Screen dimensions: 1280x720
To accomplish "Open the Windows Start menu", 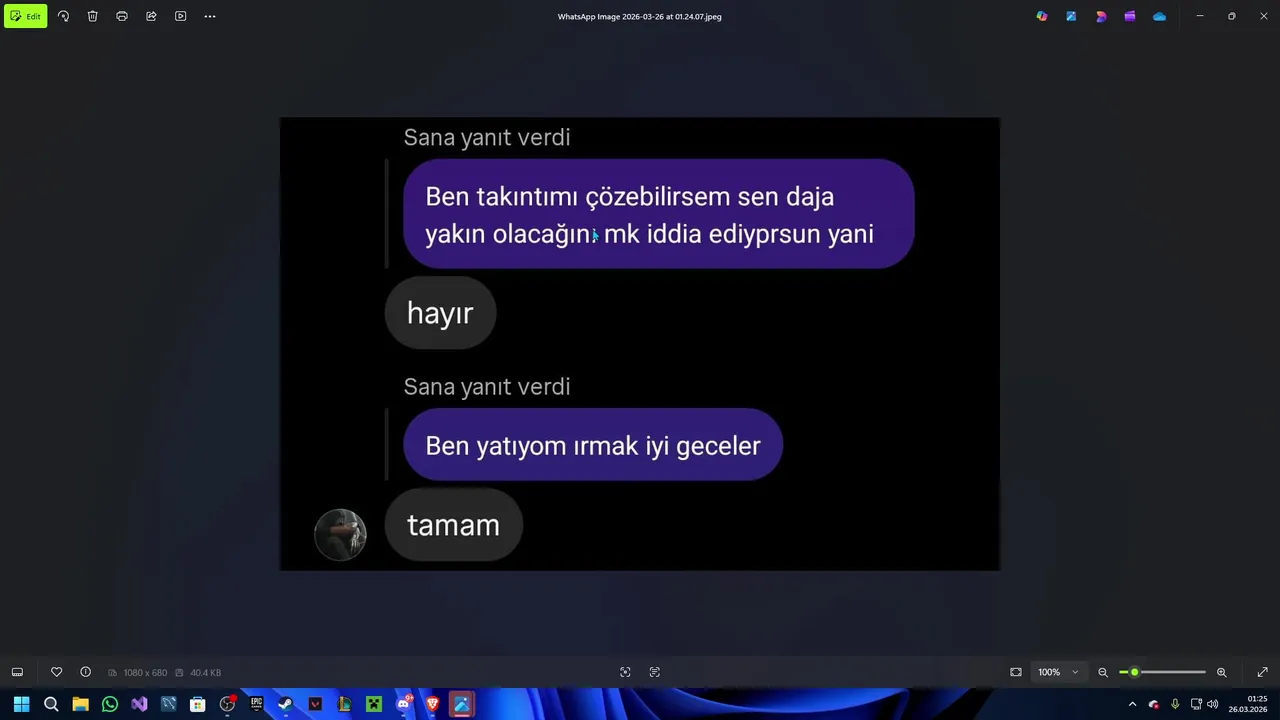I will (x=21, y=704).
